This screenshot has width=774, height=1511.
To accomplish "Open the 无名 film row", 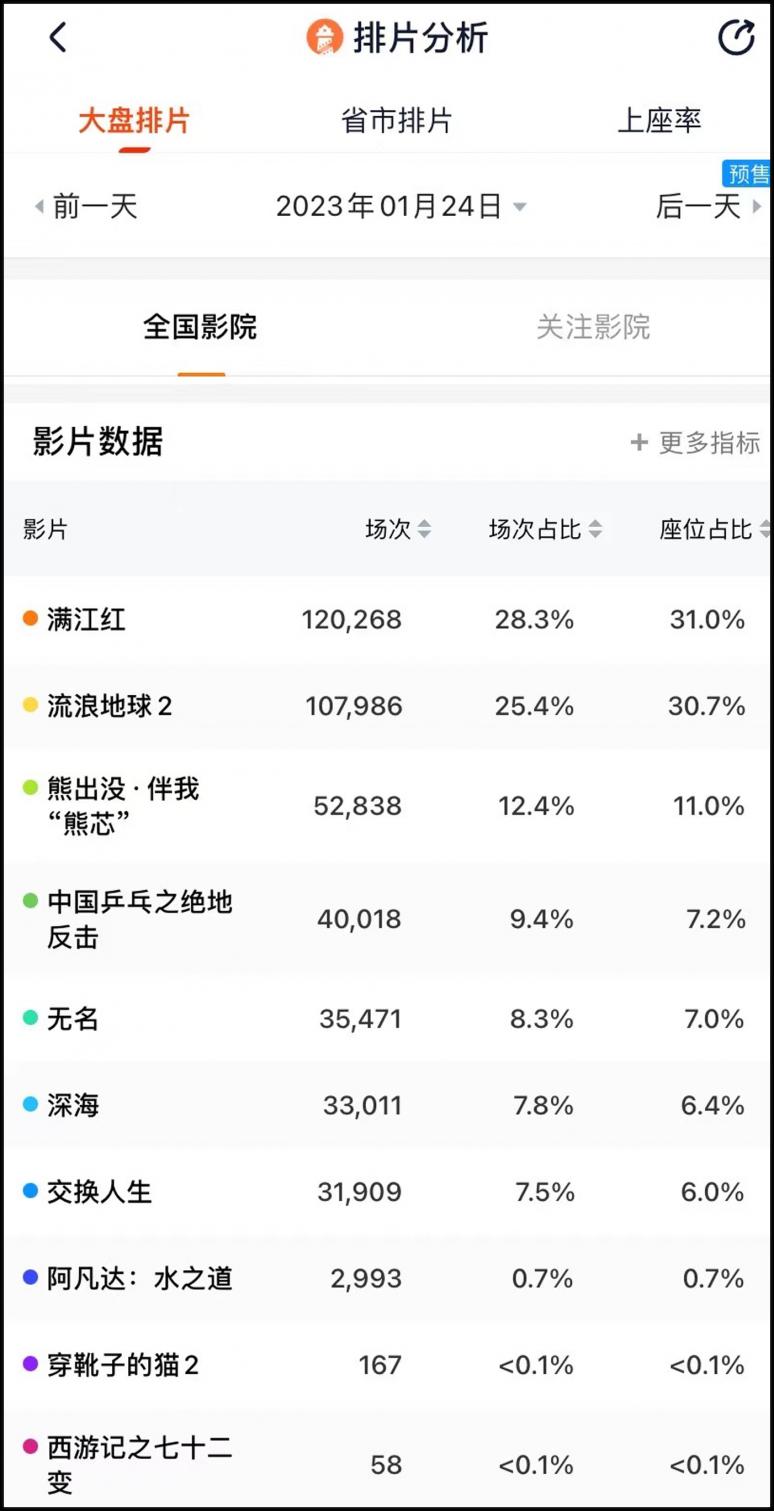I will (387, 1019).
